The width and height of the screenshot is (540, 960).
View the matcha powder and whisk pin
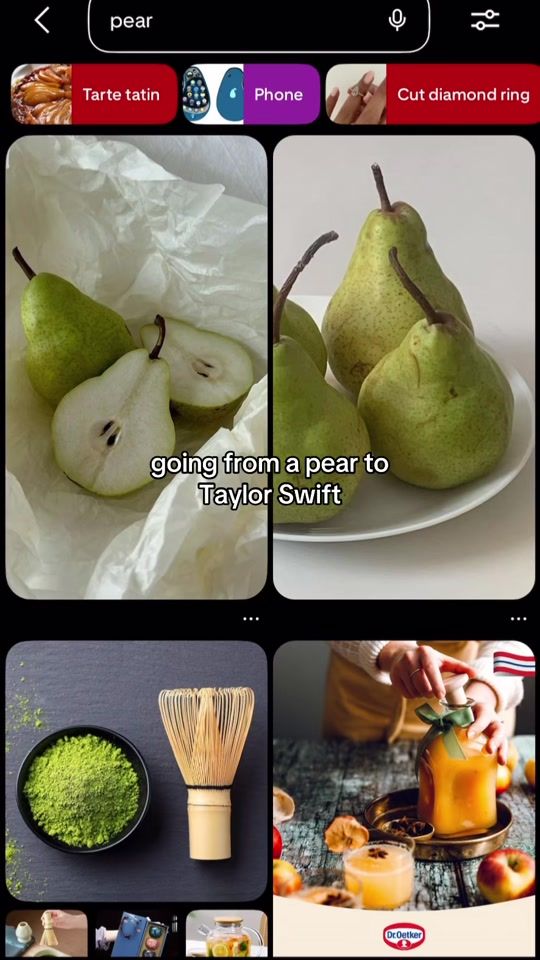137,771
